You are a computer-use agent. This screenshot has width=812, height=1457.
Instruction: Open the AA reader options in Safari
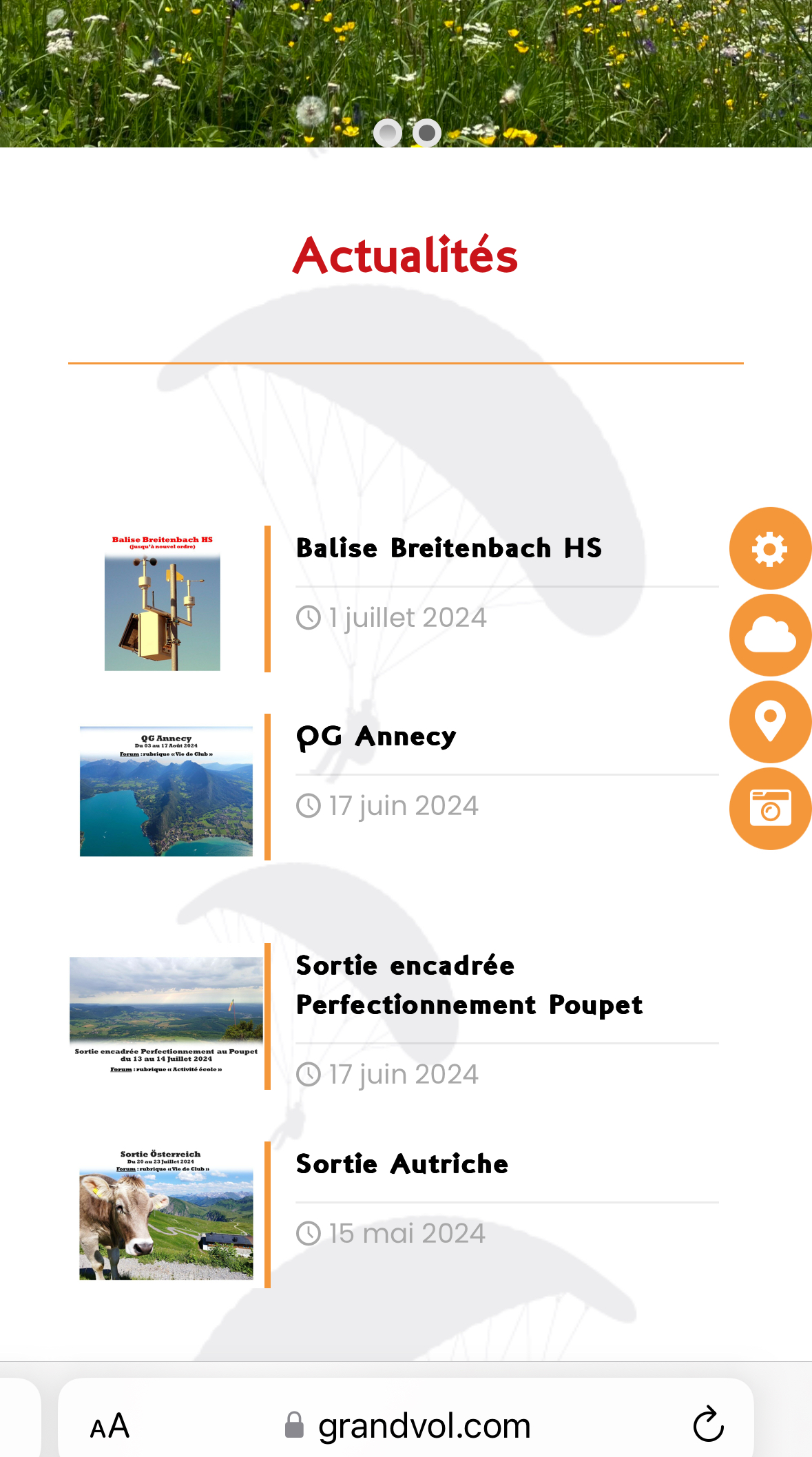[x=110, y=1425]
